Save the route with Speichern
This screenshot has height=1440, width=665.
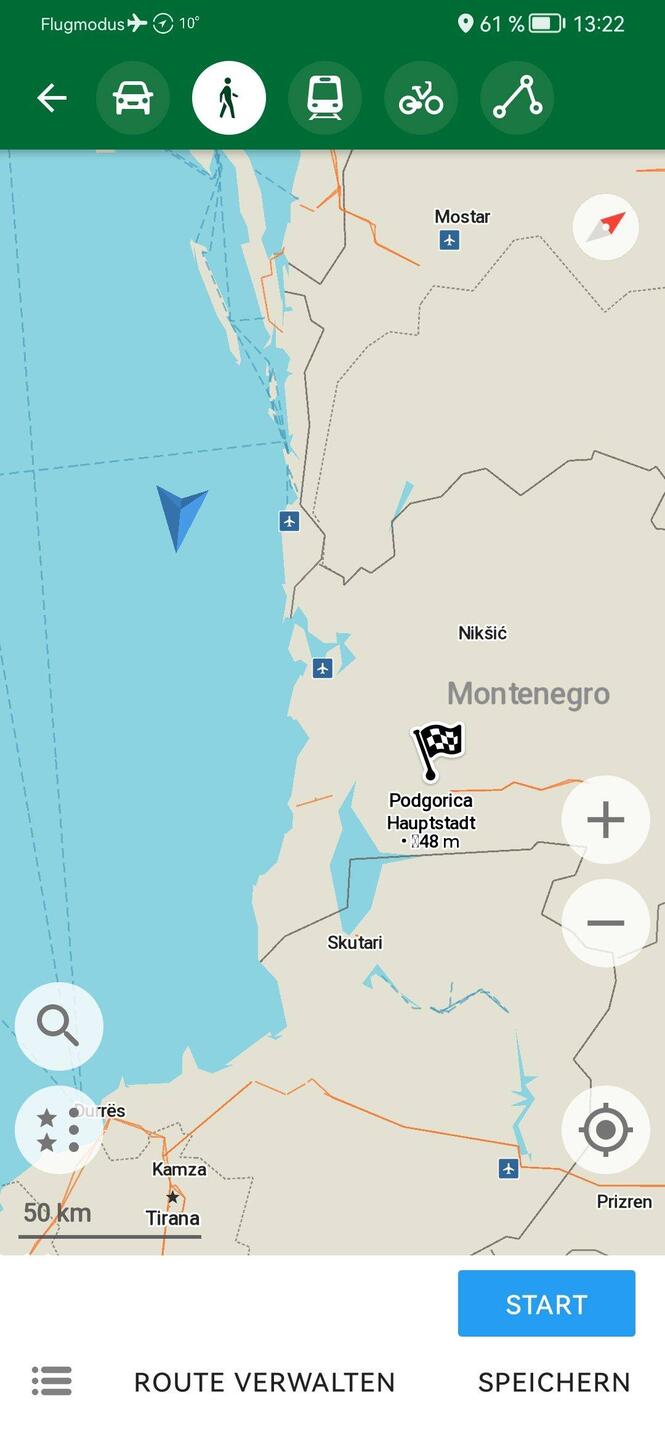click(x=554, y=1382)
